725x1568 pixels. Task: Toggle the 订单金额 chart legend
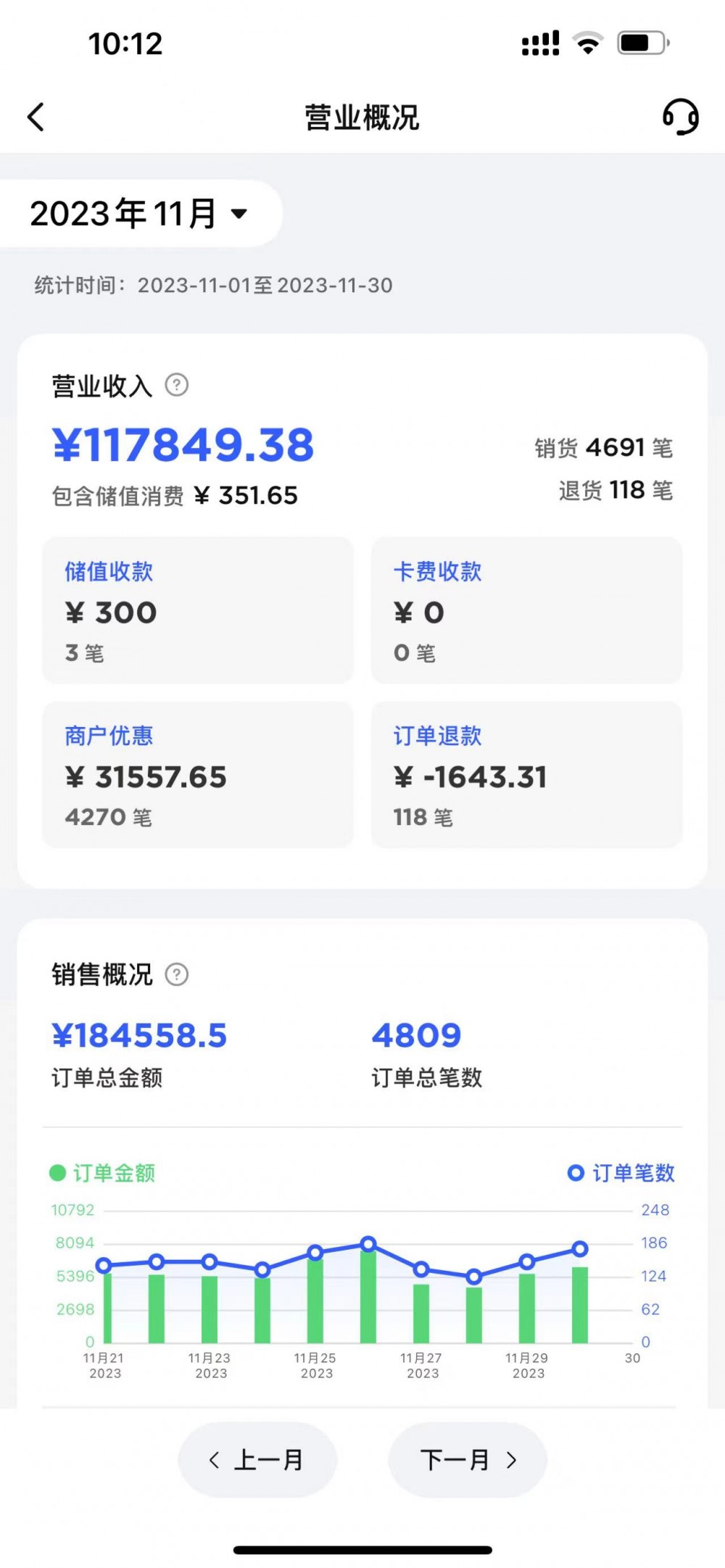point(102,1173)
